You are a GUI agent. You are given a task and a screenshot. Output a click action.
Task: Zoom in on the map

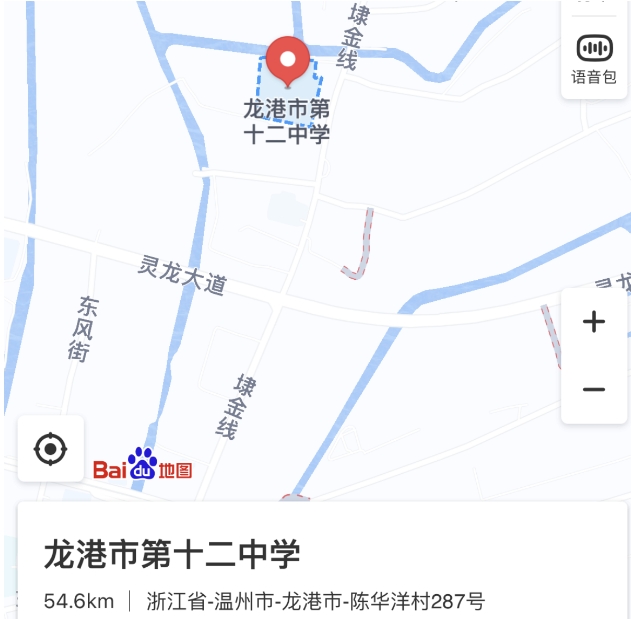594,322
